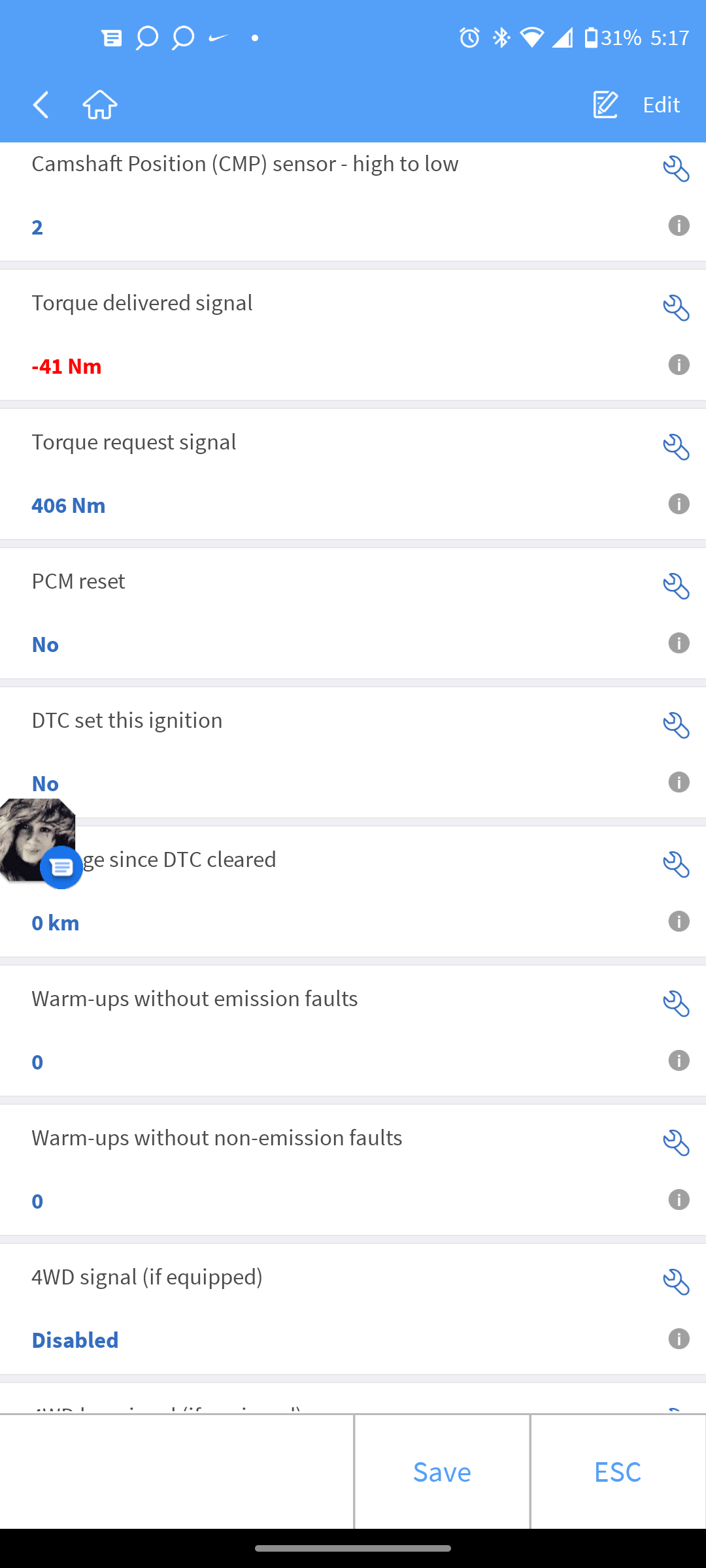Tap wrench icon for DTC set this ignition
This screenshot has height=1568, width=706.
(x=676, y=725)
